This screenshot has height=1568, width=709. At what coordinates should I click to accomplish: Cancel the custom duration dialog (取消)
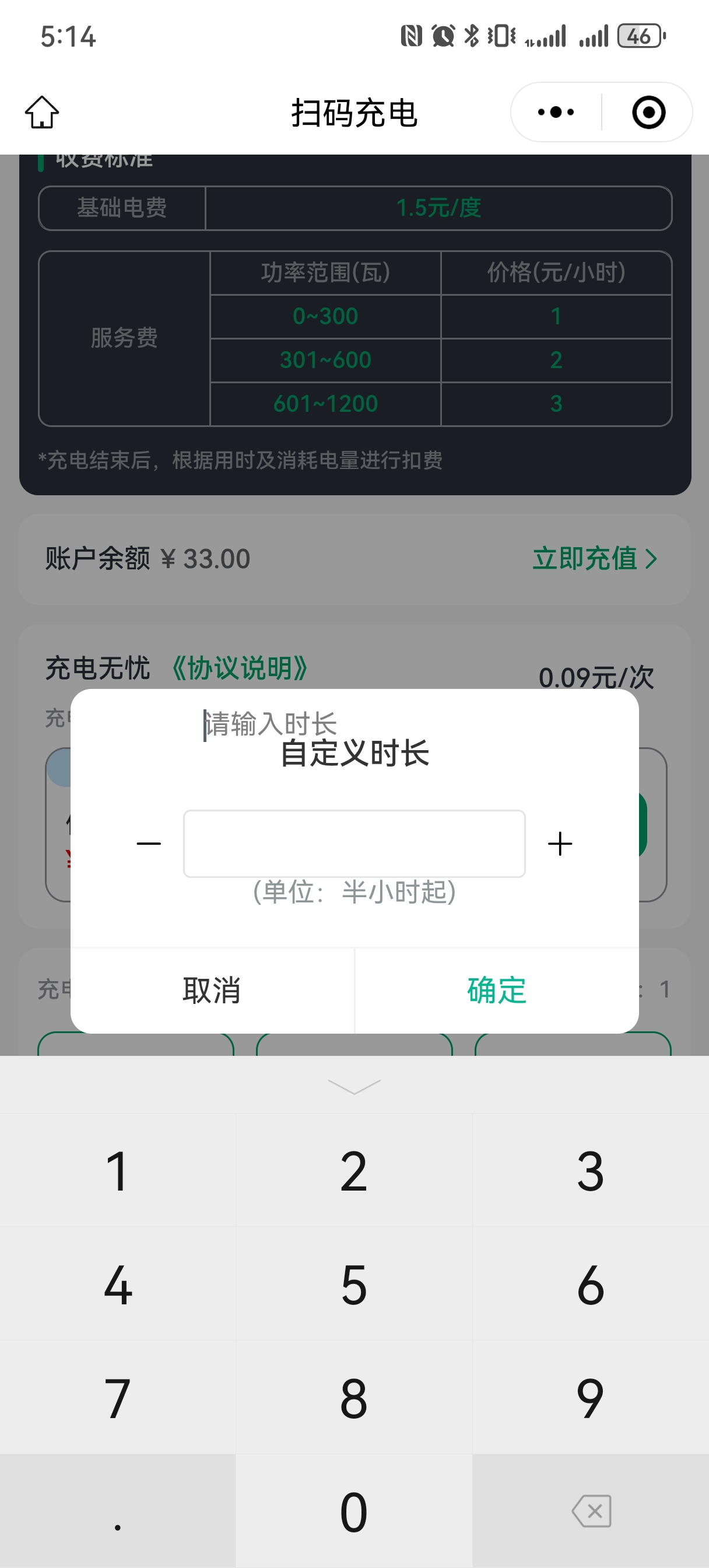pos(212,991)
